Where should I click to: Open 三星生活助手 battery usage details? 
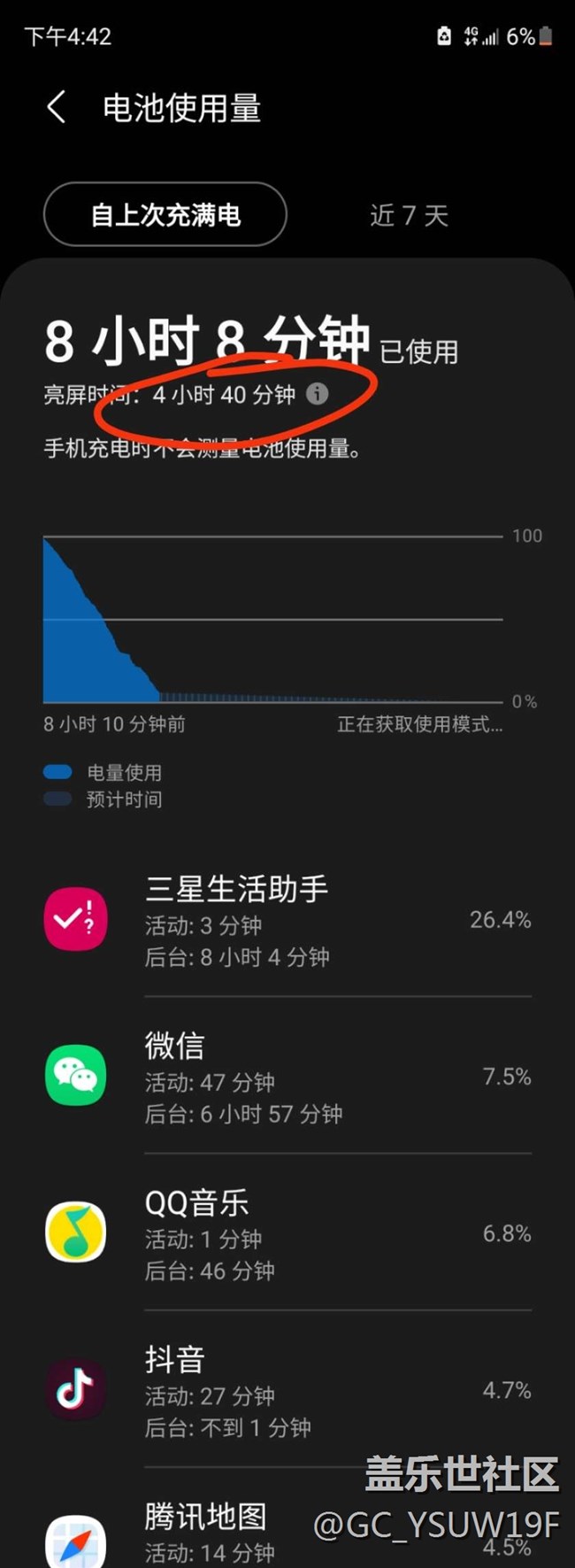[287, 919]
